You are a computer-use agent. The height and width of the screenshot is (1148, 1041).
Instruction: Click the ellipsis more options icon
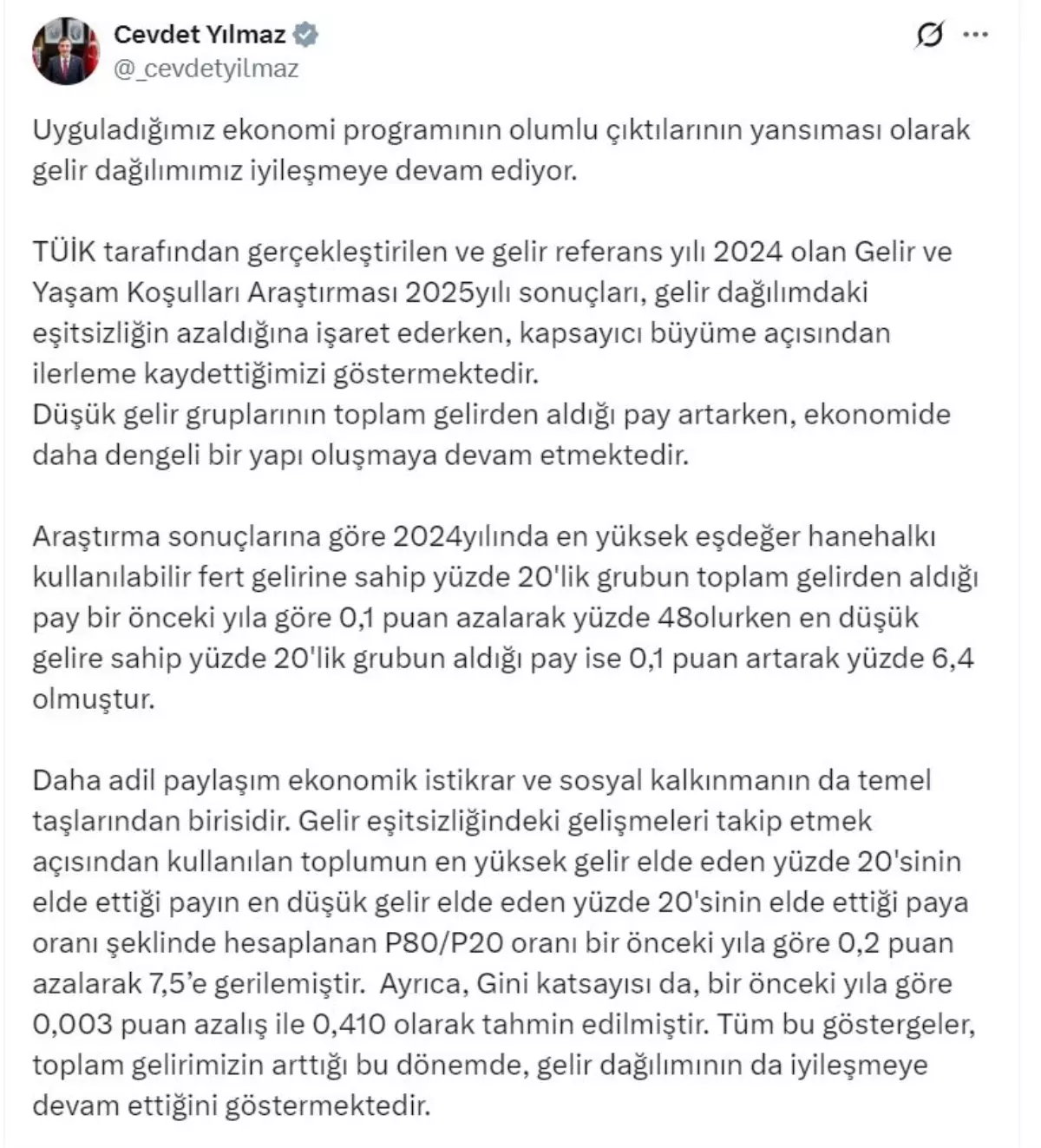[x=976, y=33]
